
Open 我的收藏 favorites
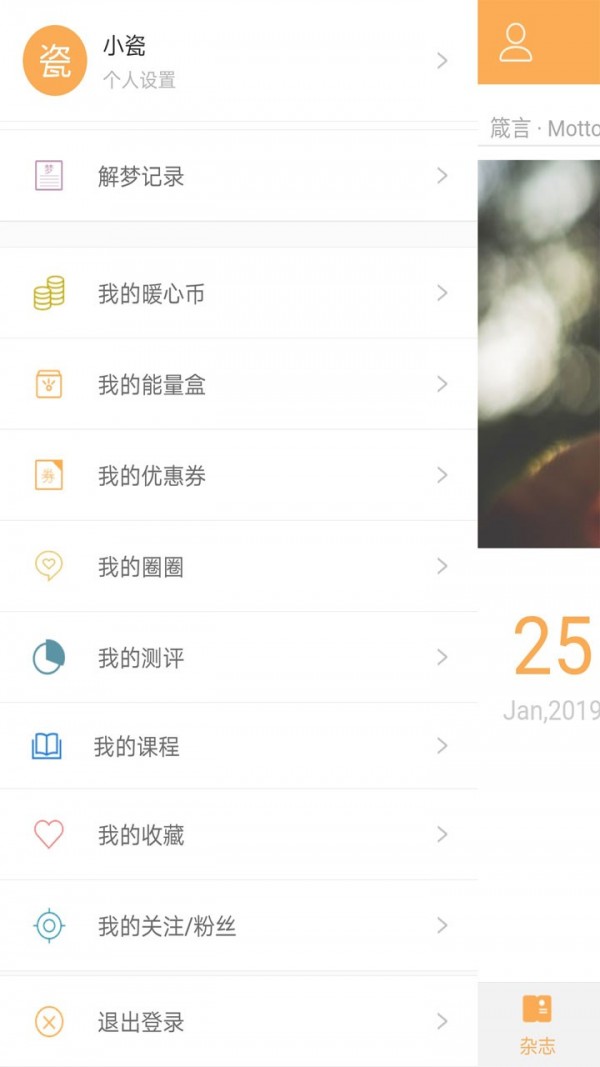tap(238, 835)
